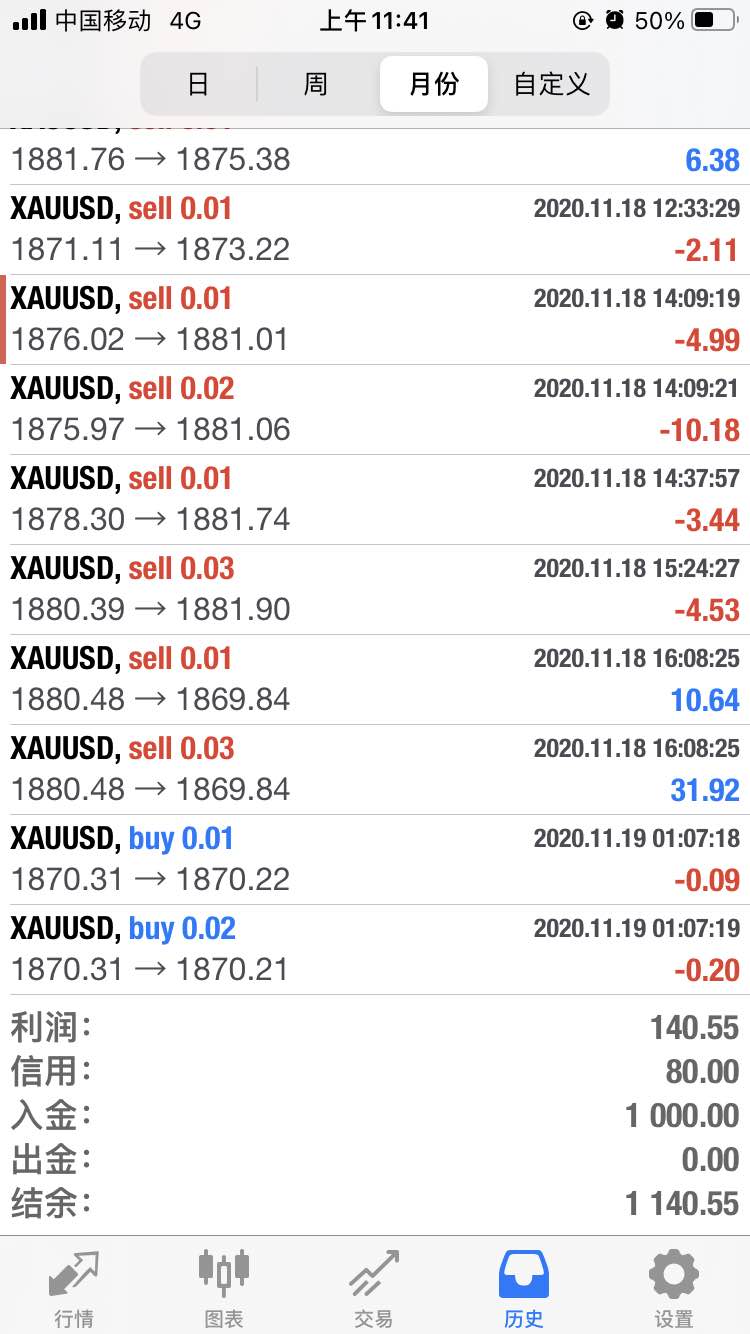
Task: Switch to the 日 period filter
Action: [199, 84]
